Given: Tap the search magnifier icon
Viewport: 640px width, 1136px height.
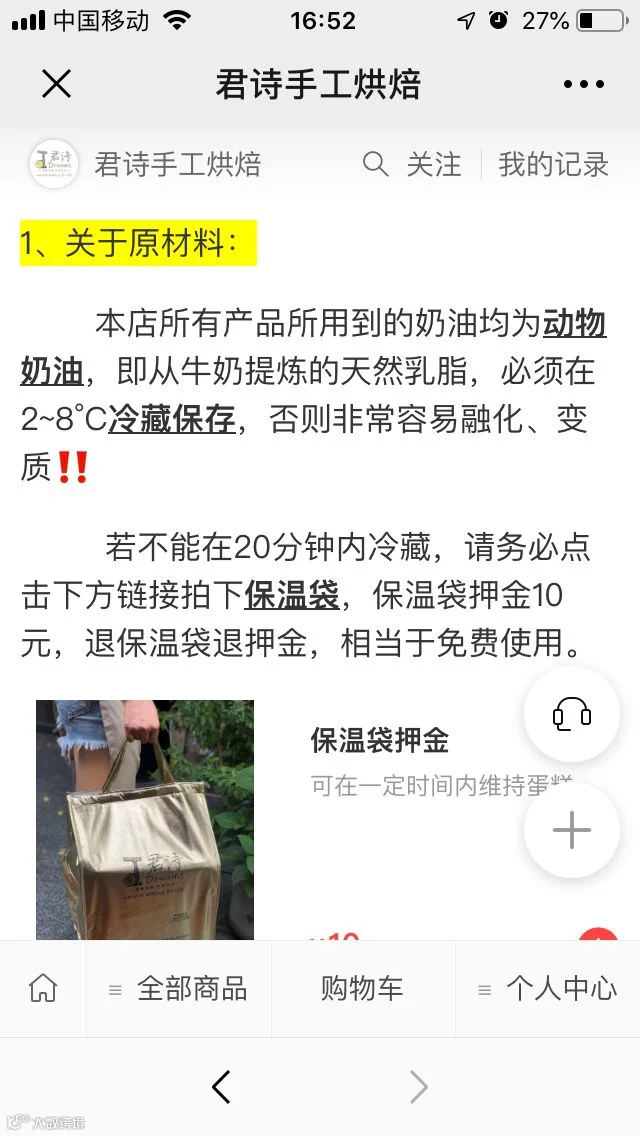Looking at the screenshot, I should click(x=375, y=164).
